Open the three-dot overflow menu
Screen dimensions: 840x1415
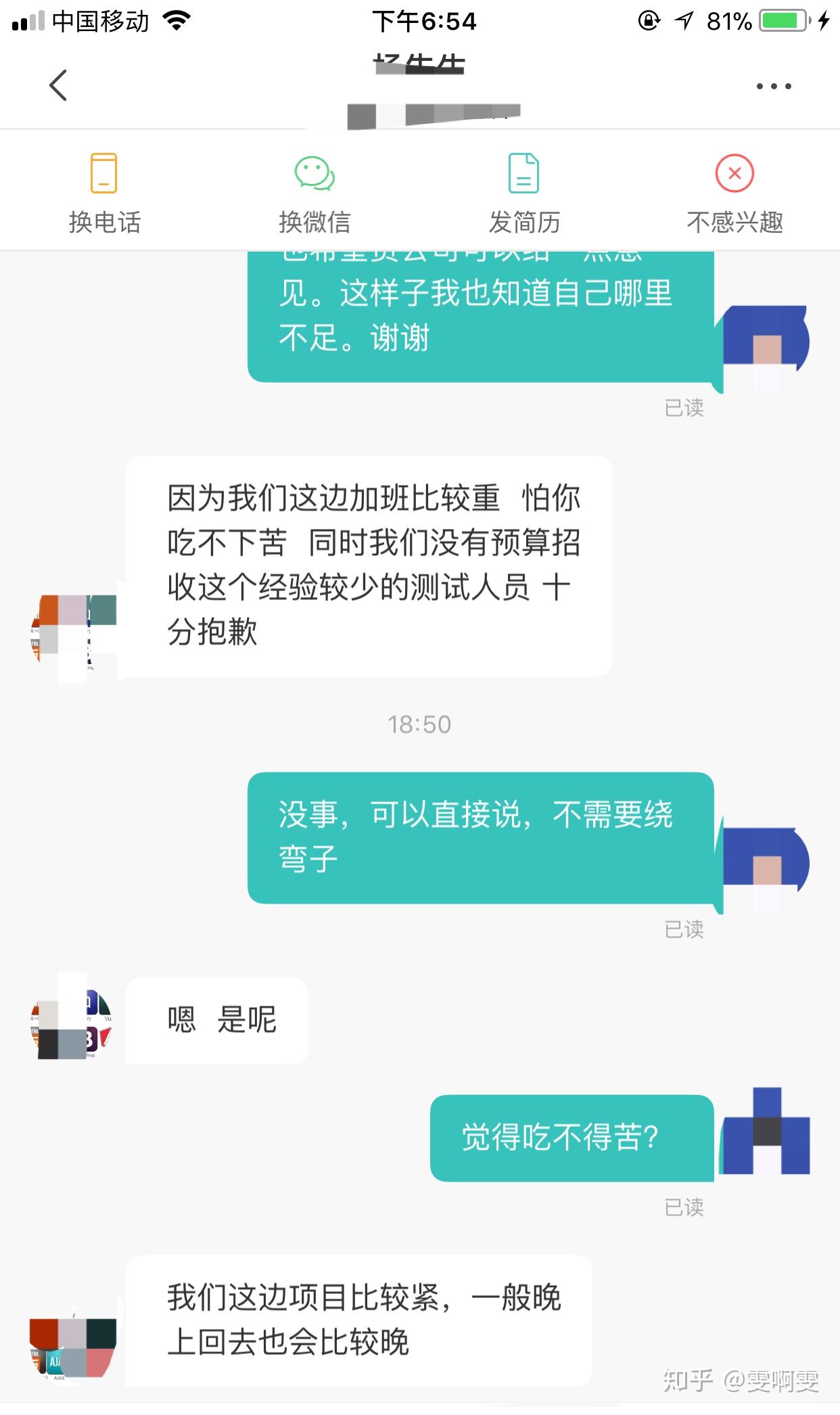(773, 86)
